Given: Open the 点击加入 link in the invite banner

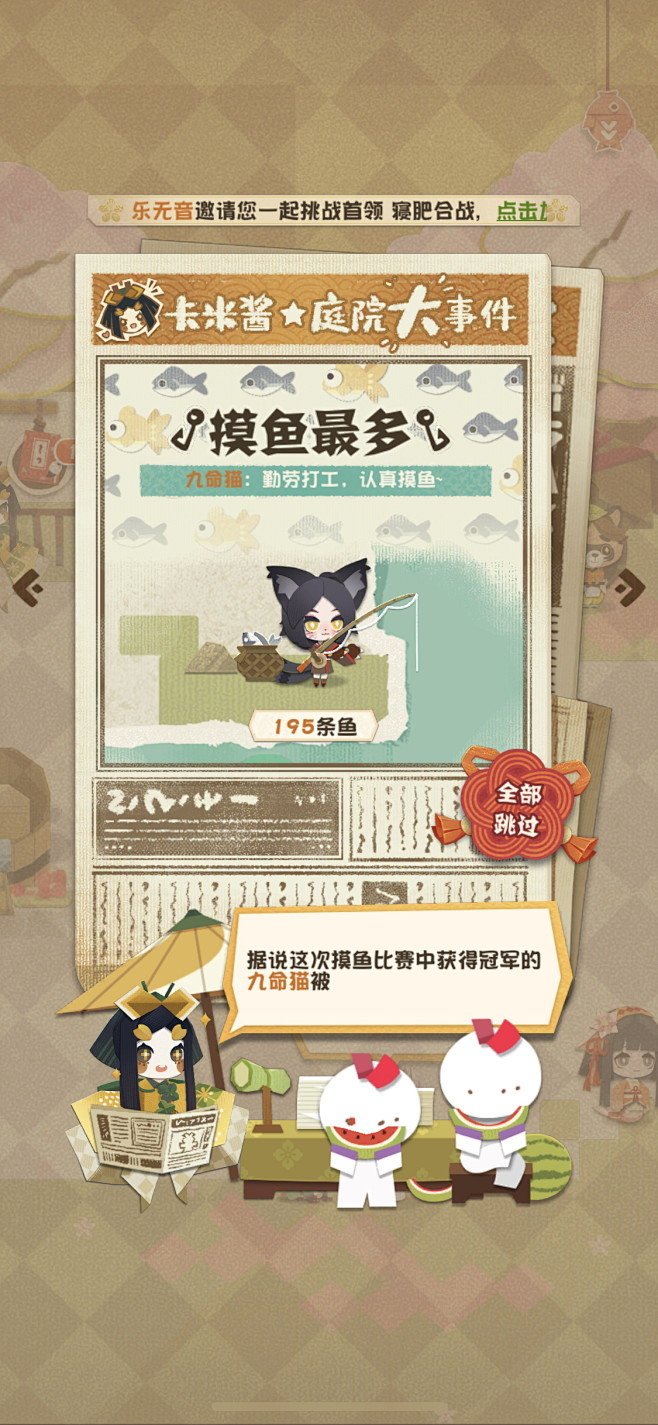Looking at the screenshot, I should 523,211.
